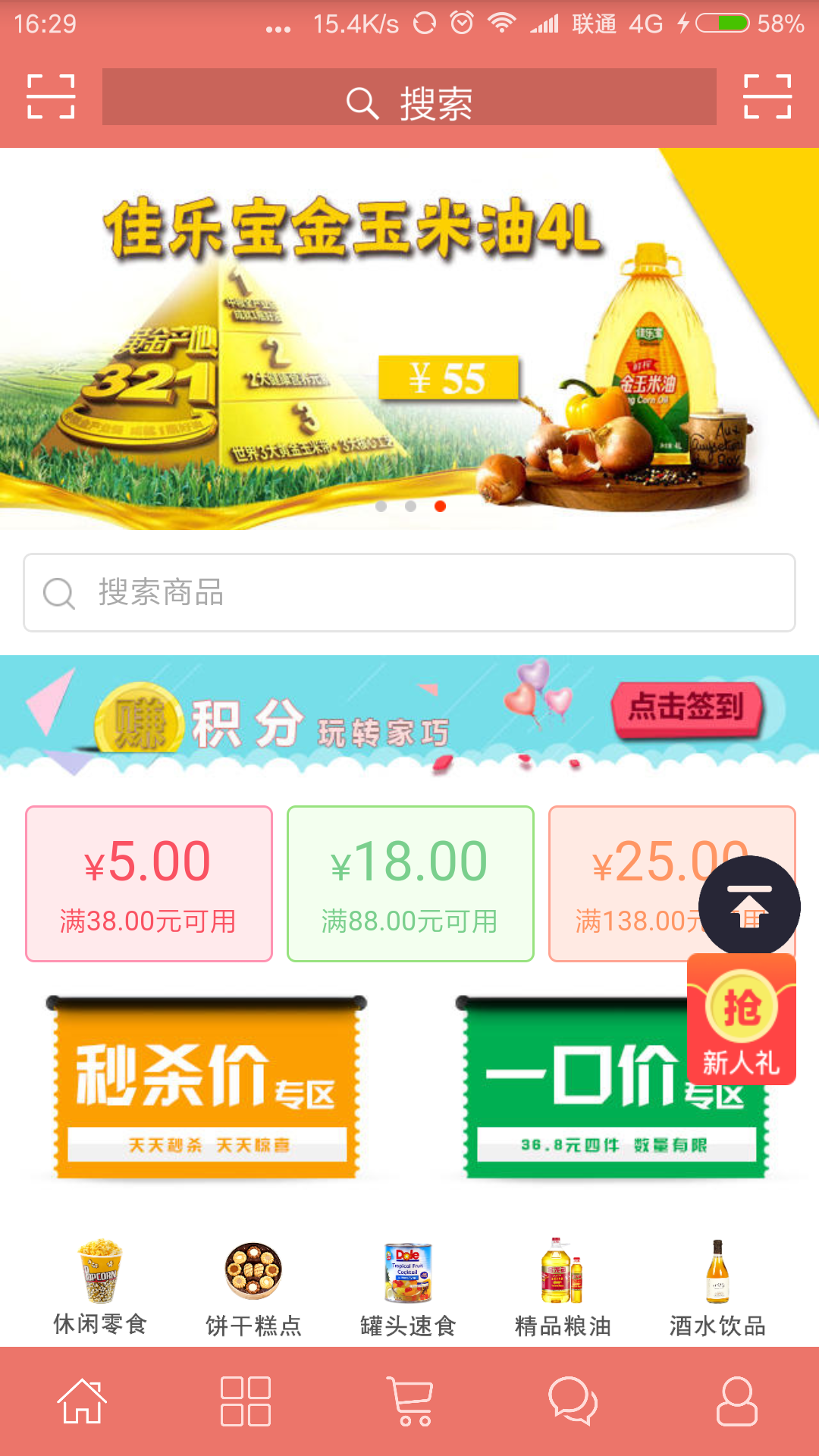Switch to the shopping cart tab

[x=409, y=1401]
